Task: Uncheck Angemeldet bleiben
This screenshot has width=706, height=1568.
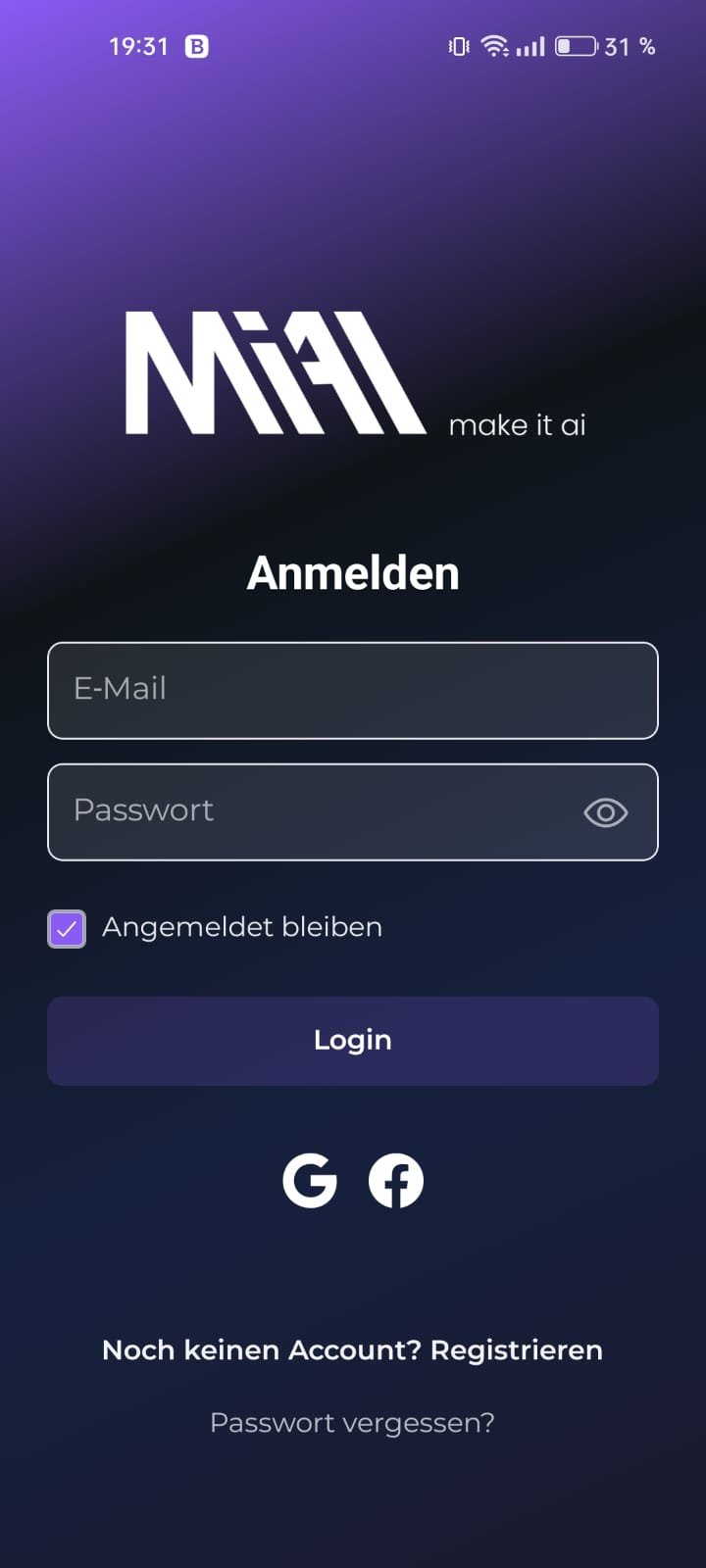Action: [x=67, y=928]
